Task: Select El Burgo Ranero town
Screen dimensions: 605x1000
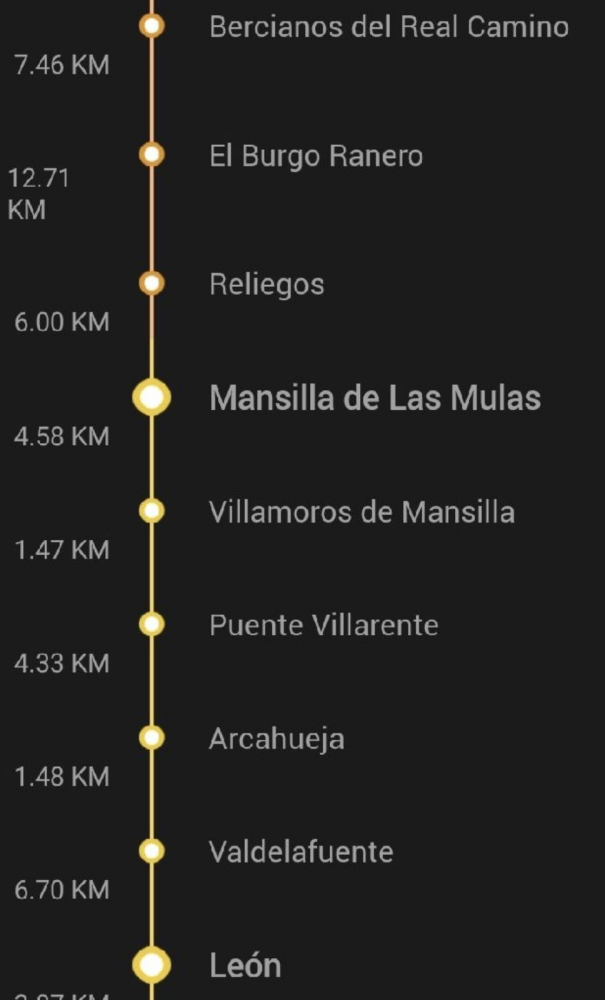Action: [x=316, y=156]
